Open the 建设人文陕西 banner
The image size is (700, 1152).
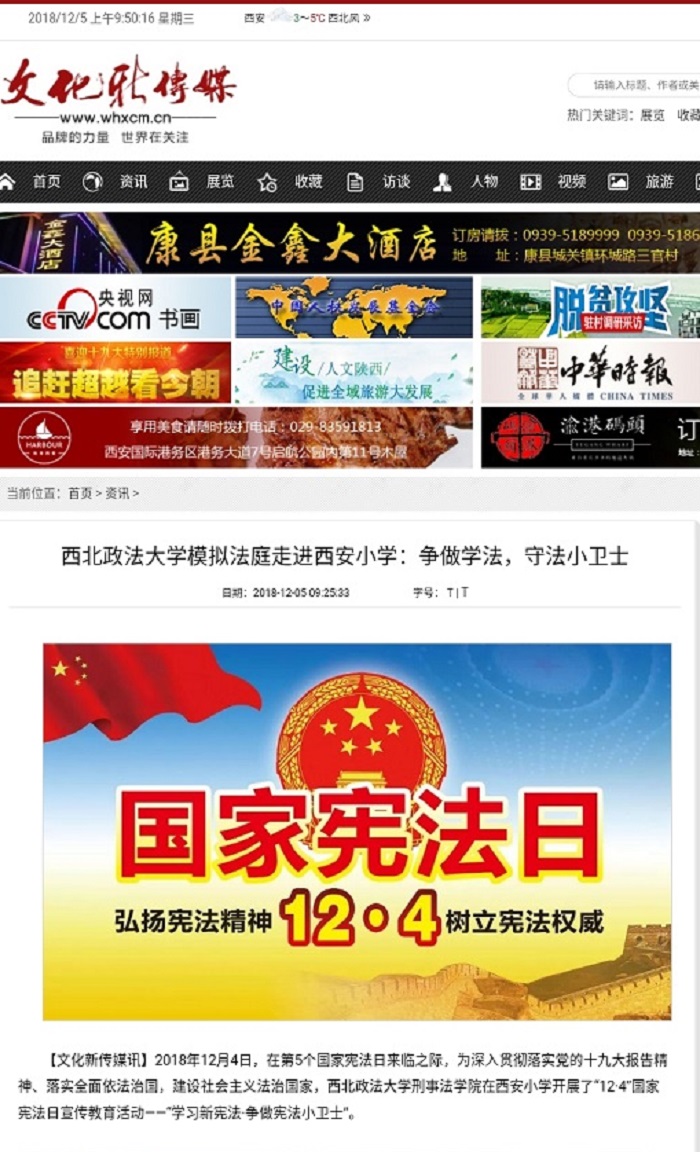pos(353,373)
